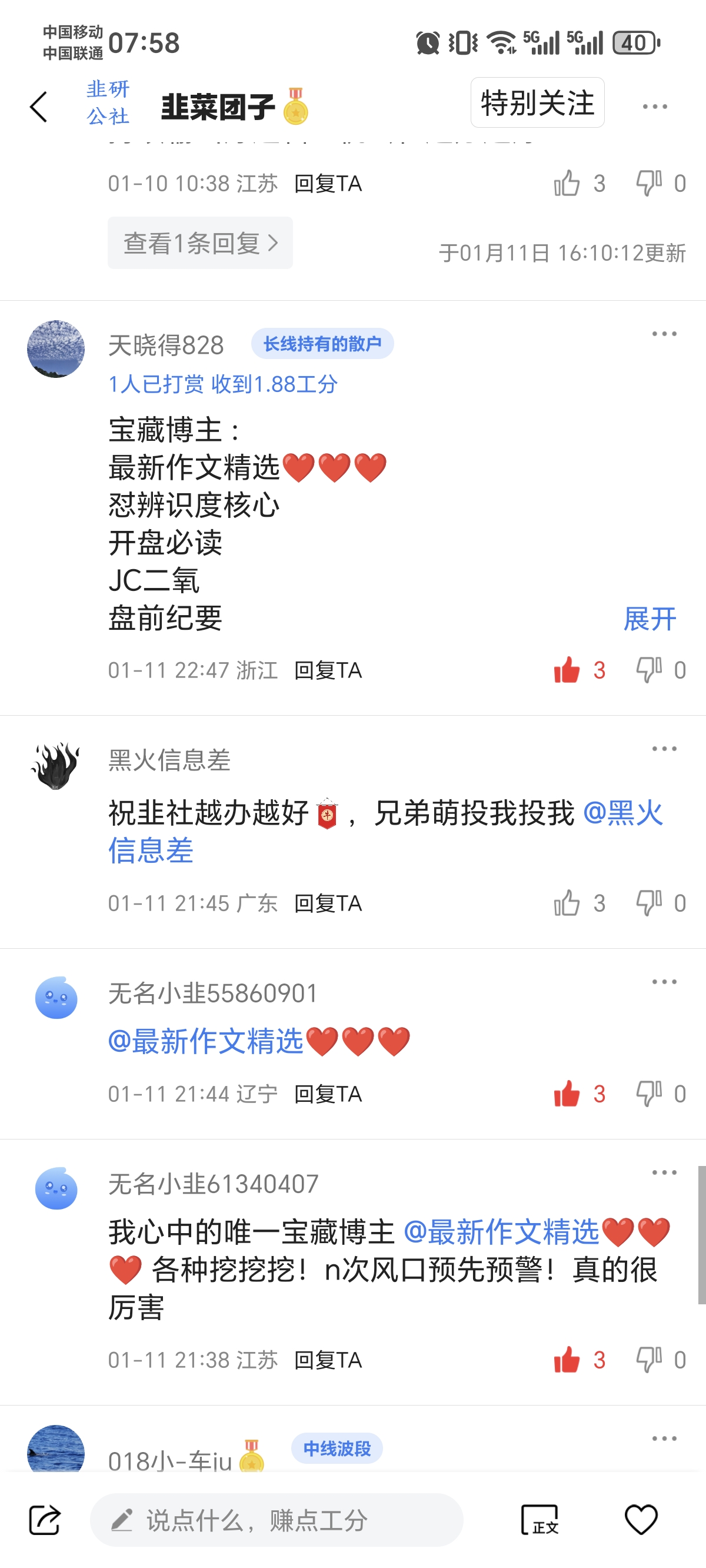This screenshot has width=706, height=1568.
Task: View the 查看1条回复 reply thread
Action: pos(199,244)
